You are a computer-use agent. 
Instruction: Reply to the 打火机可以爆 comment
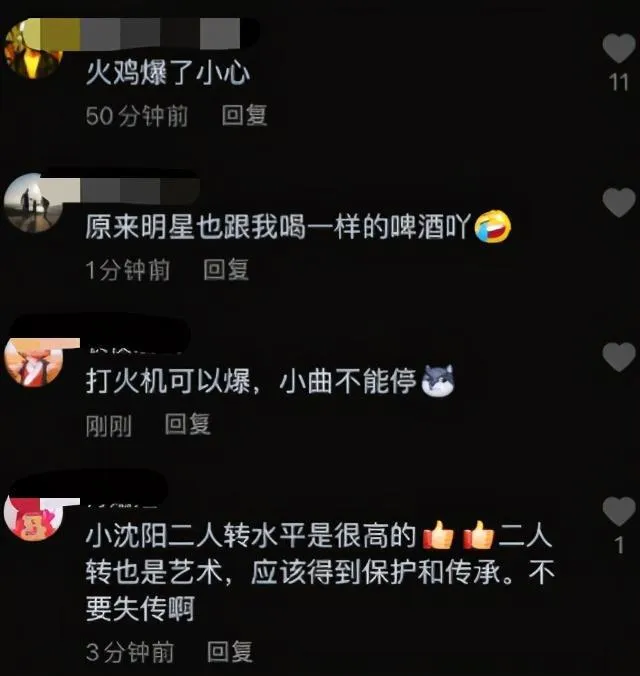pyautogui.click(x=188, y=425)
